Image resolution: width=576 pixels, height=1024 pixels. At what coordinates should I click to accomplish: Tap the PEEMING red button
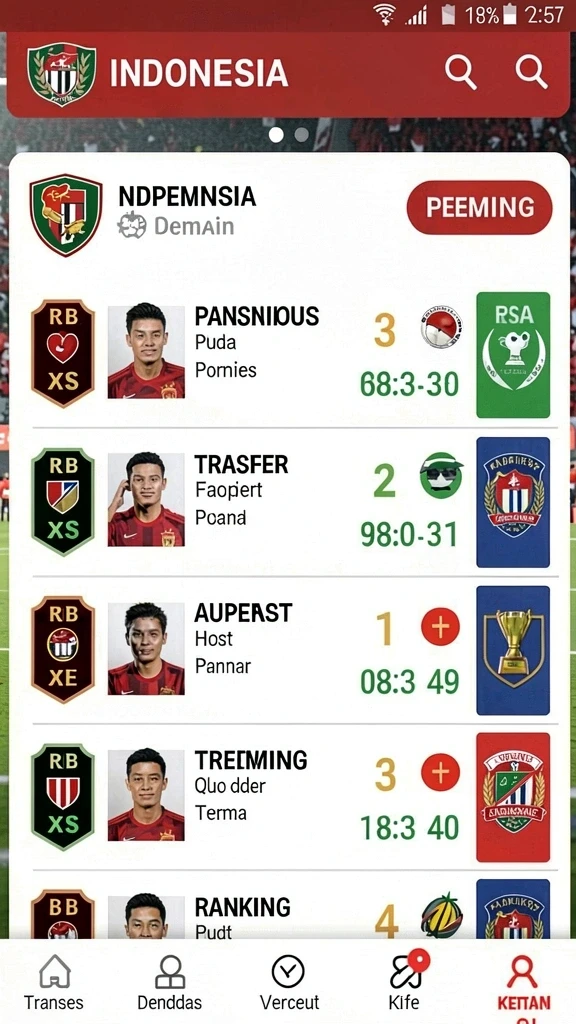pos(479,208)
